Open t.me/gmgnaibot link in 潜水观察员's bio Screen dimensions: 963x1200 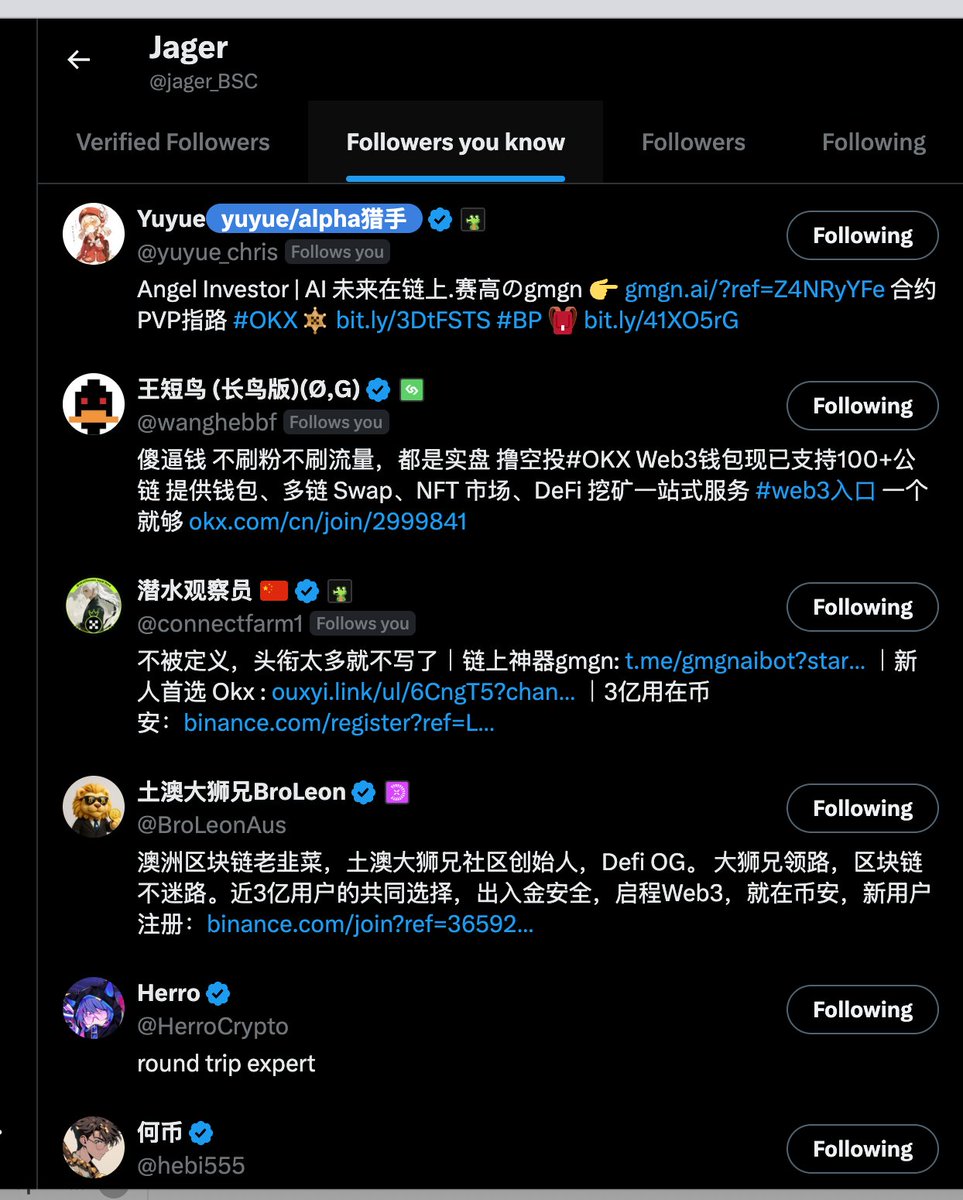click(745, 661)
